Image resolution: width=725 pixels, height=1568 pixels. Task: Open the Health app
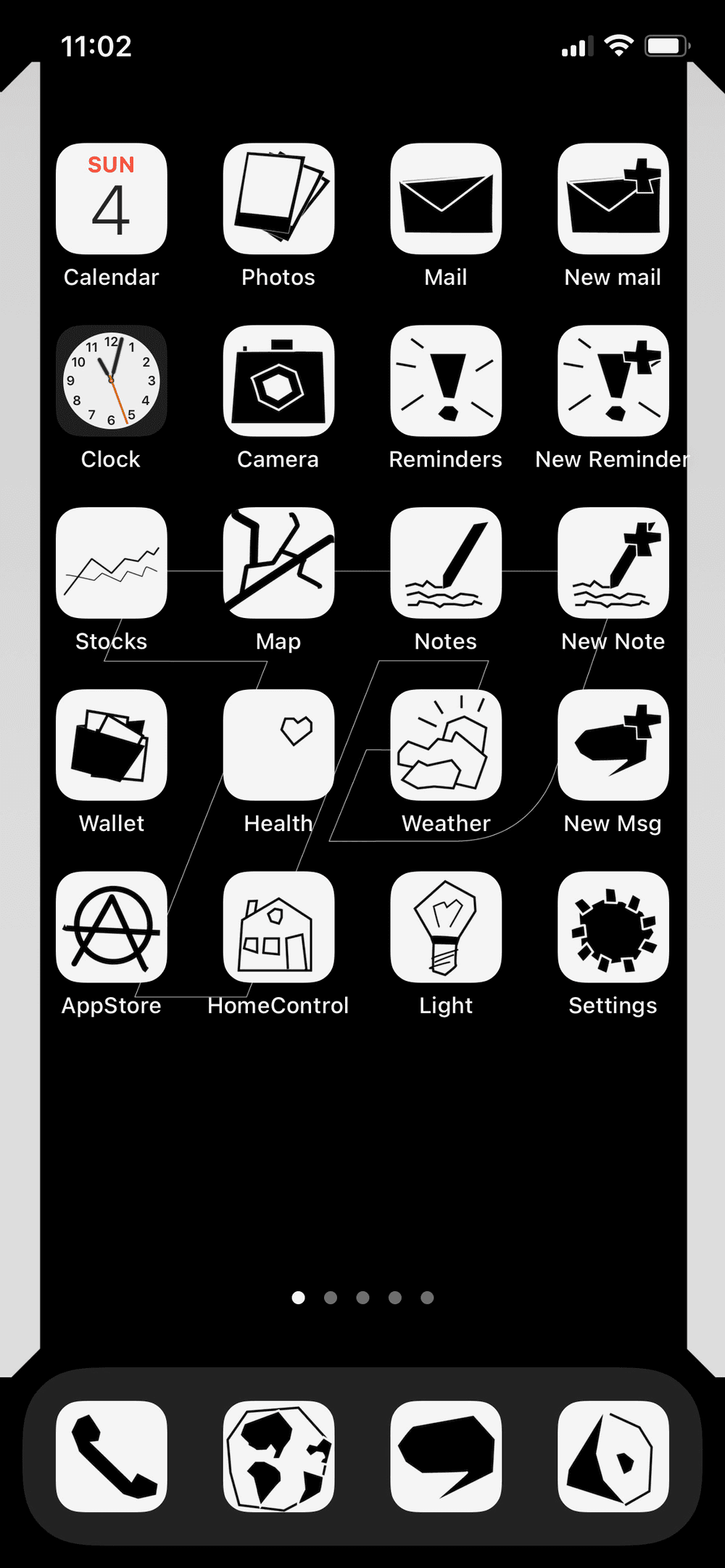click(278, 744)
